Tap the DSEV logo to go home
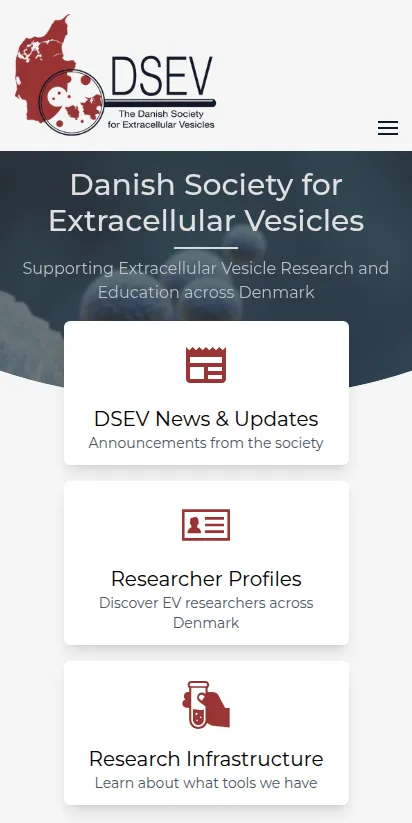The height and width of the screenshot is (823, 412). (x=115, y=75)
